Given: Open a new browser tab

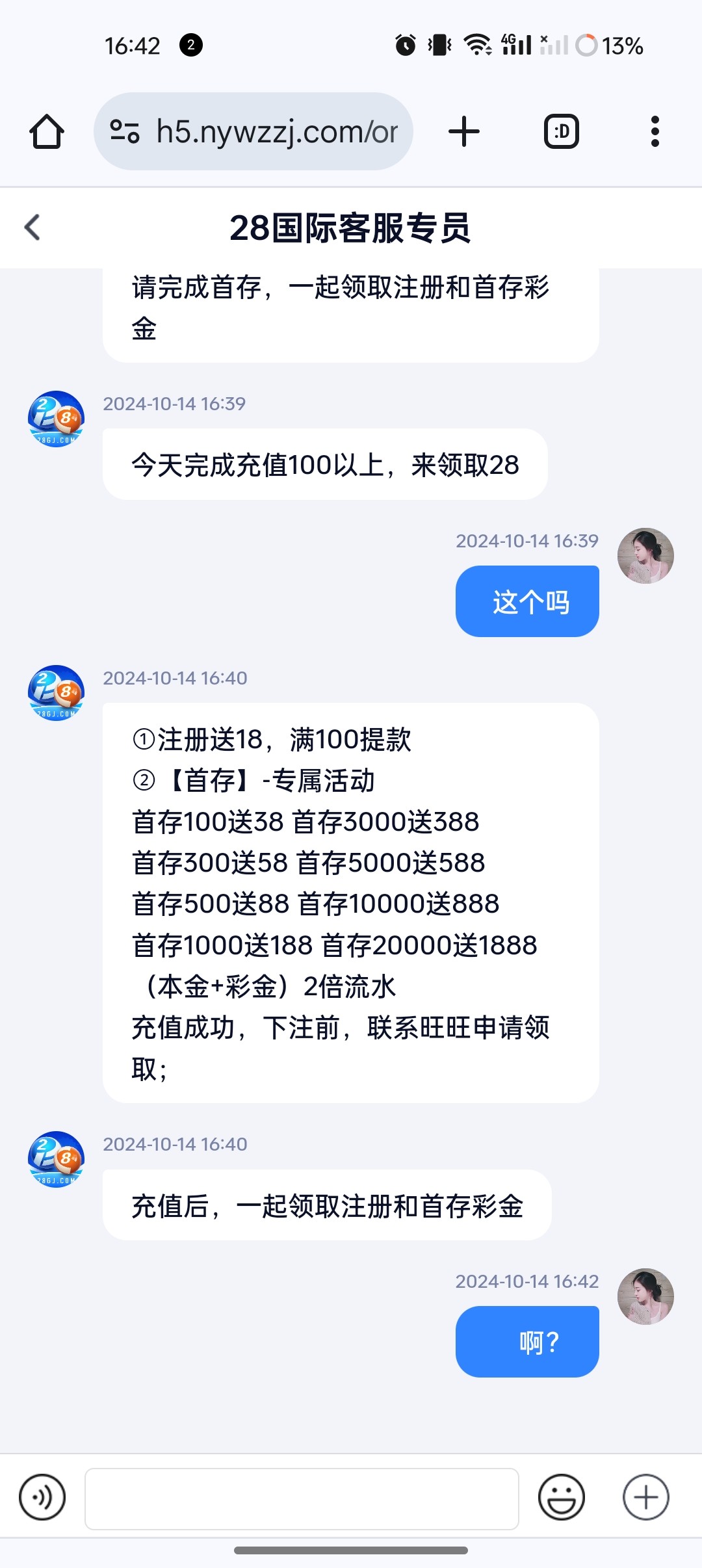Looking at the screenshot, I should (x=464, y=132).
